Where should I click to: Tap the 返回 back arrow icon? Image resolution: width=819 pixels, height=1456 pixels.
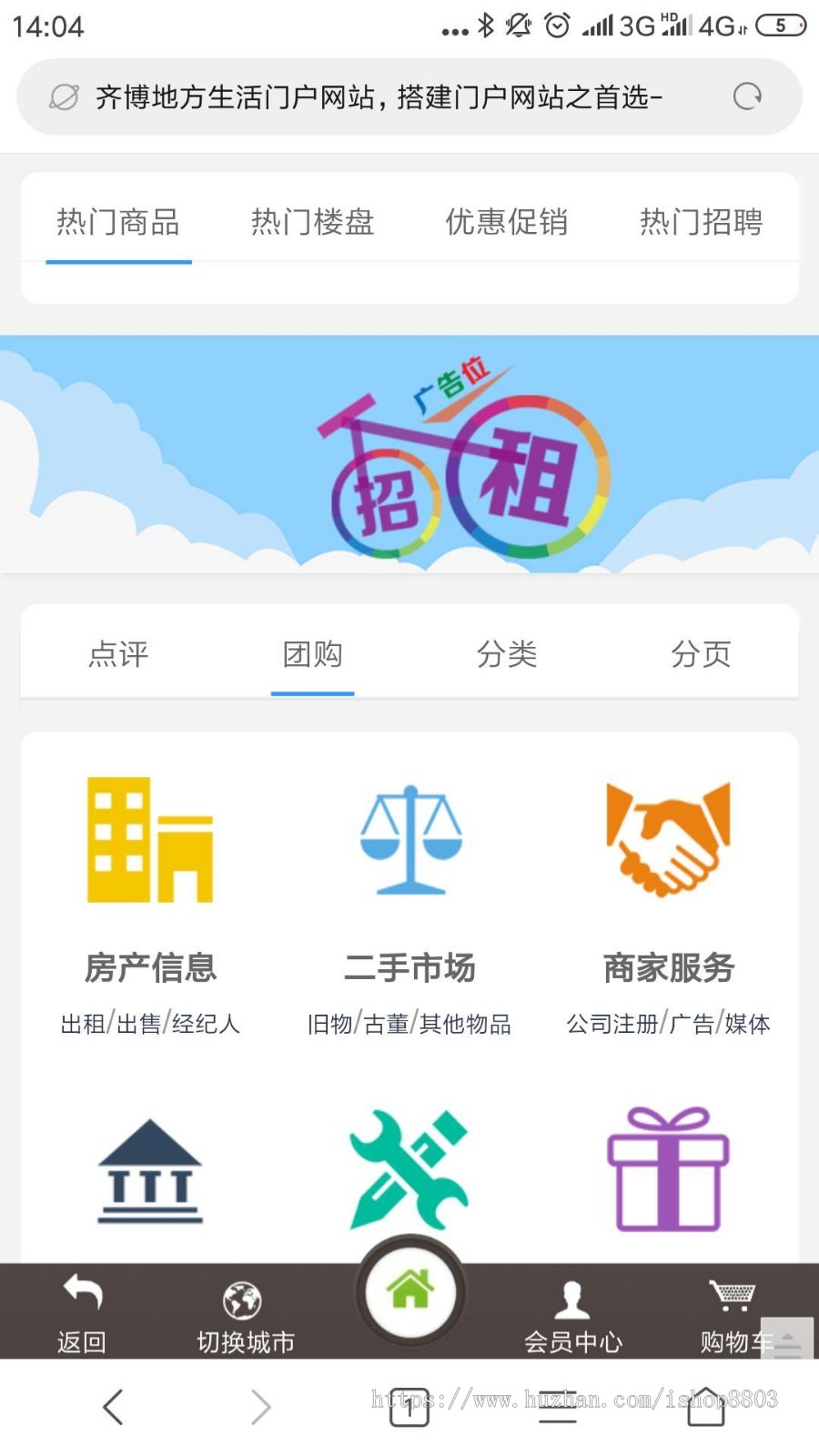click(x=82, y=1292)
